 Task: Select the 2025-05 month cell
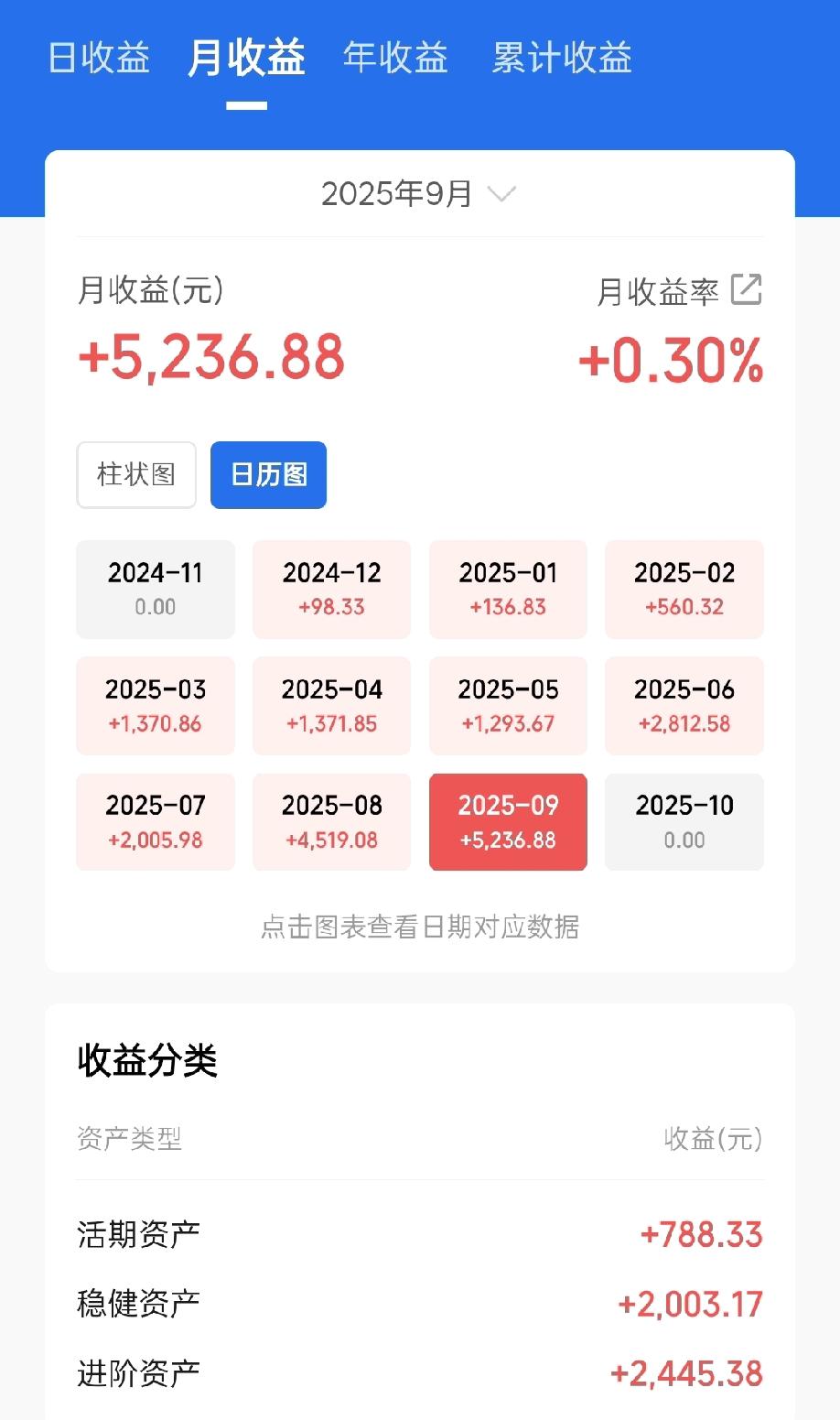click(508, 705)
